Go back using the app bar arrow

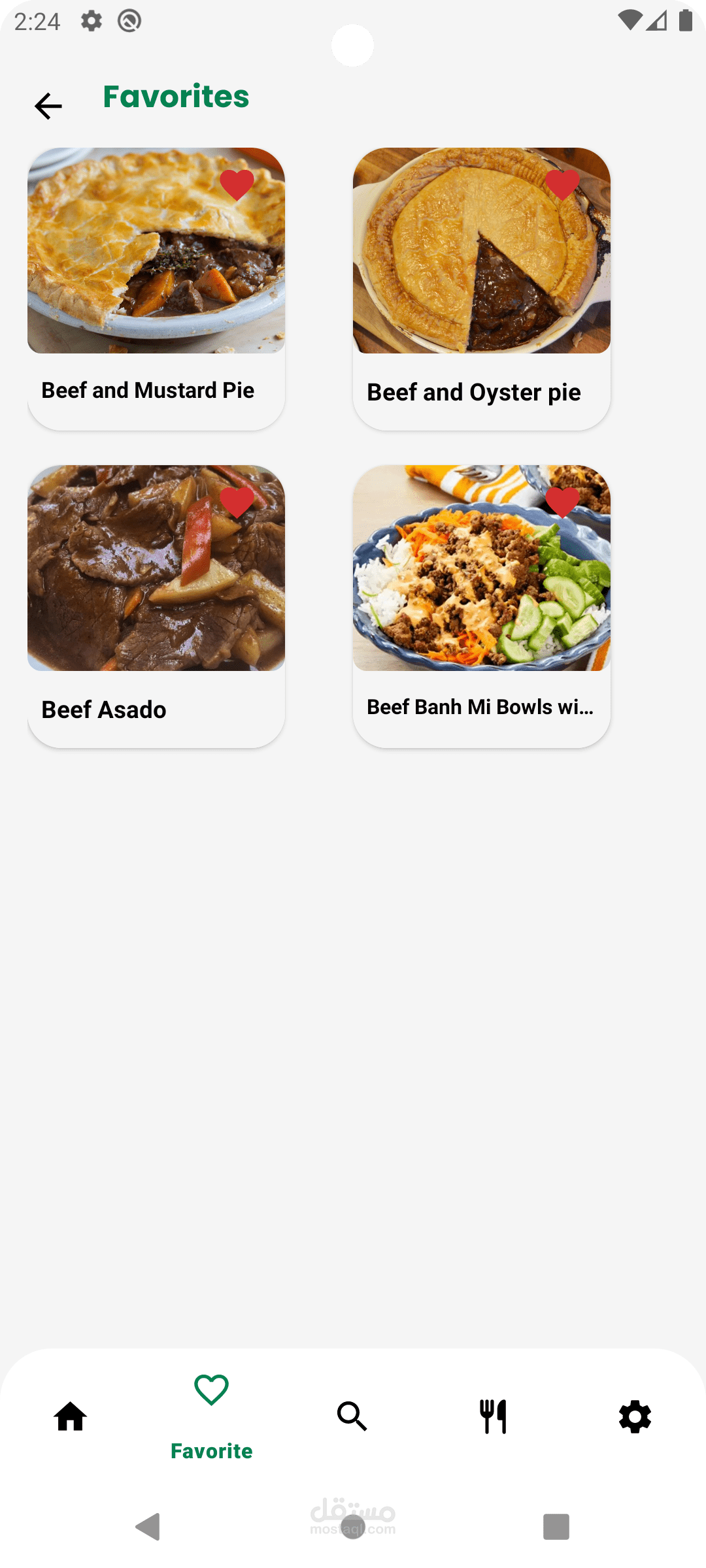(x=48, y=106)
